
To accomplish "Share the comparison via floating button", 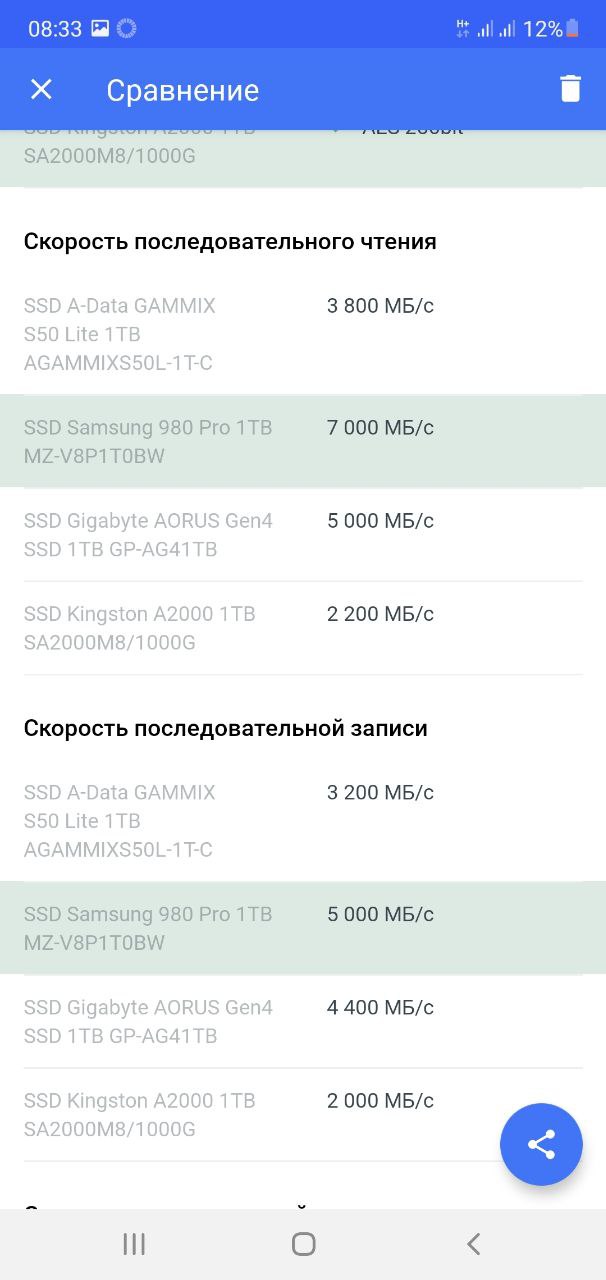I will point(541,1144).
